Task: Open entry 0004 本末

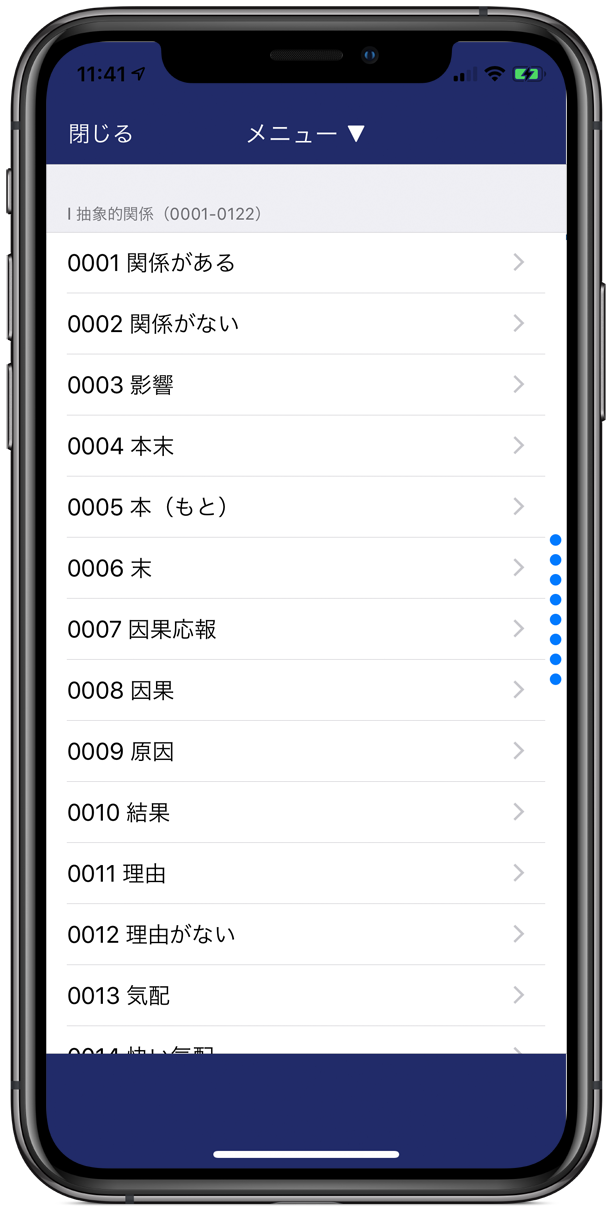Action: click(300, 446)
